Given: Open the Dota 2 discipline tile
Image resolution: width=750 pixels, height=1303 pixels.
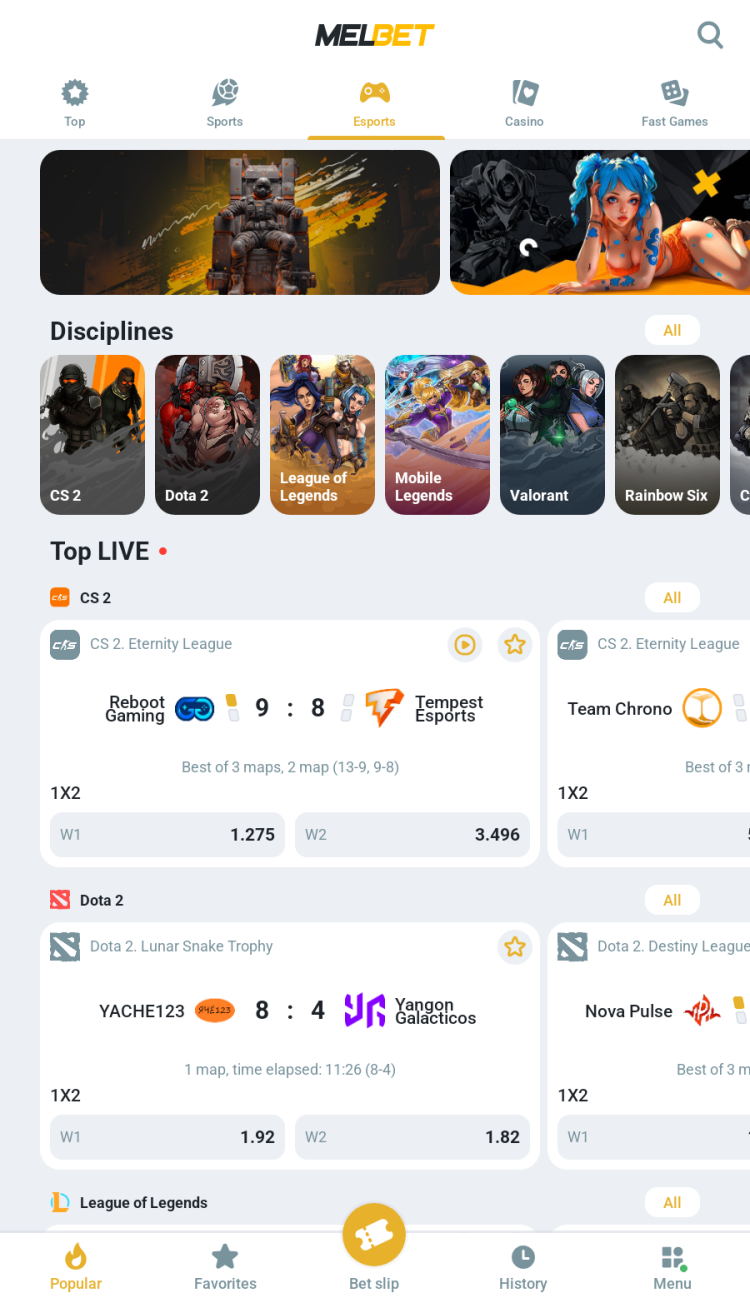Looking at the screenshot, I should pos(207,435).
